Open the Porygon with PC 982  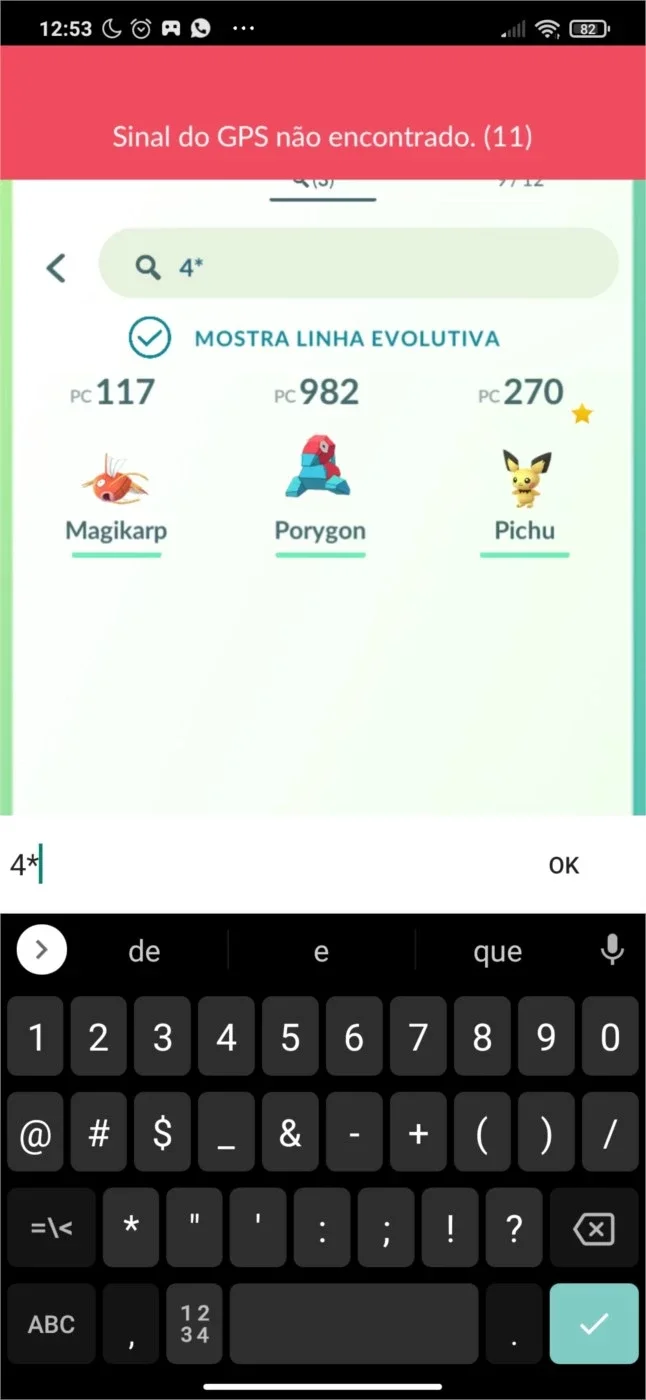pos(320,480)
